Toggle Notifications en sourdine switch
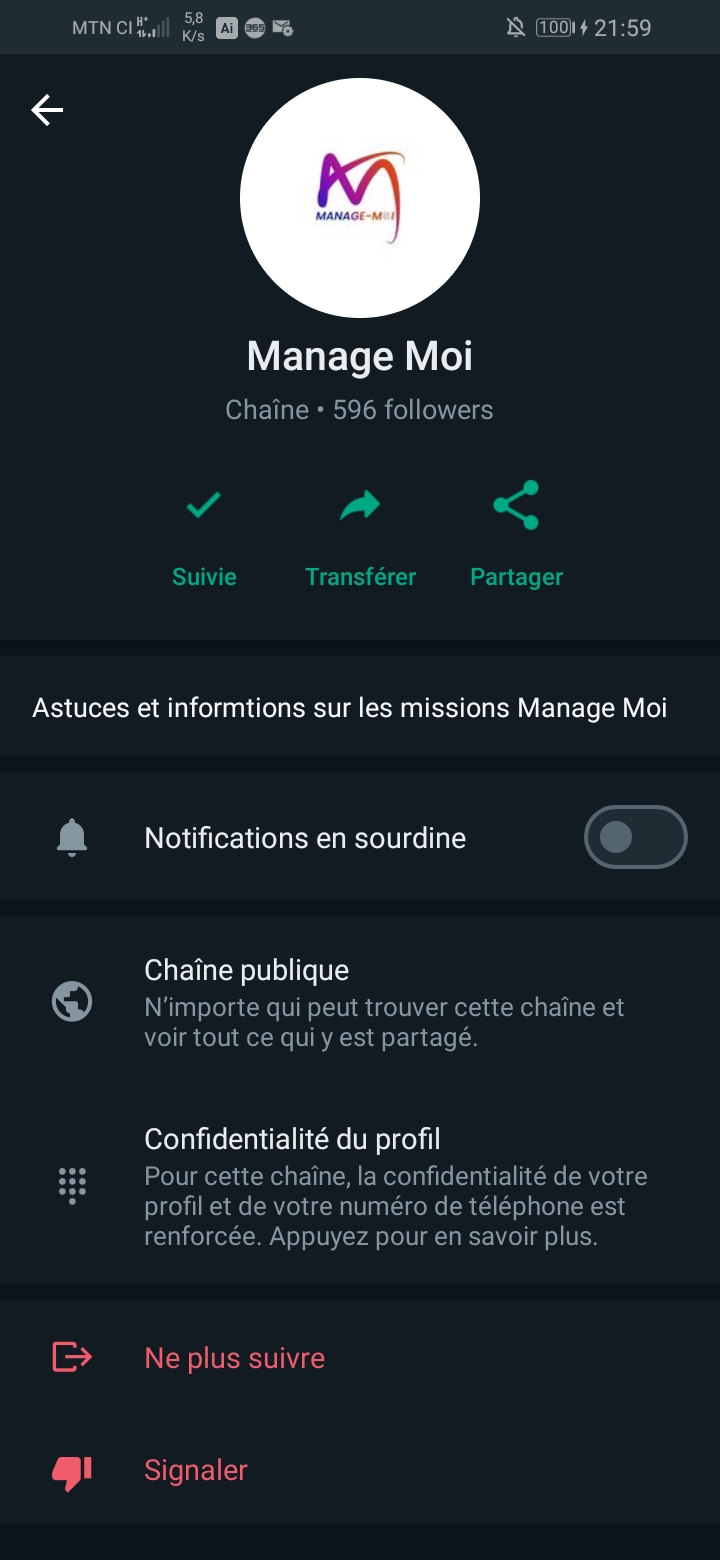Image resolution: width=720 pixels, height=1560 pixels. pyautogui.click(x=635, y=837)
